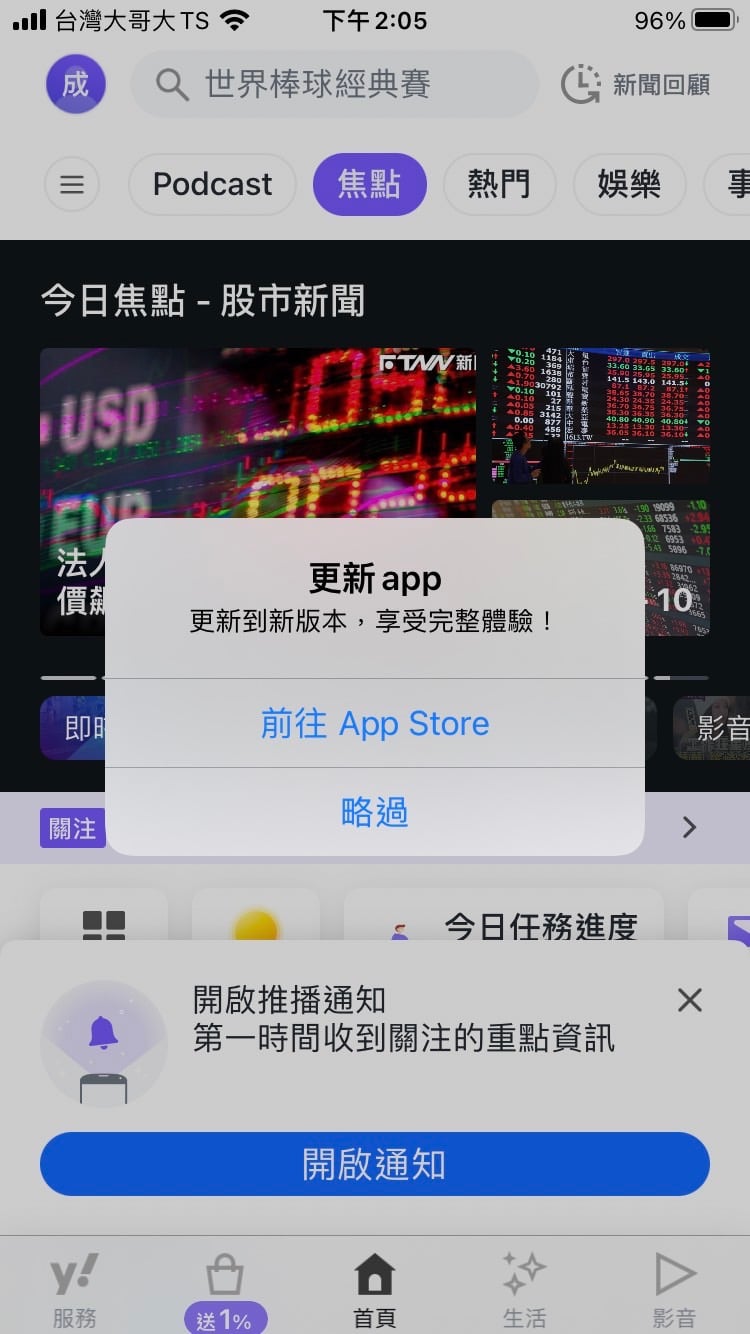Open the category list menu button
The width and height of the screenshot is (750, 1334).
pos(72,185)
